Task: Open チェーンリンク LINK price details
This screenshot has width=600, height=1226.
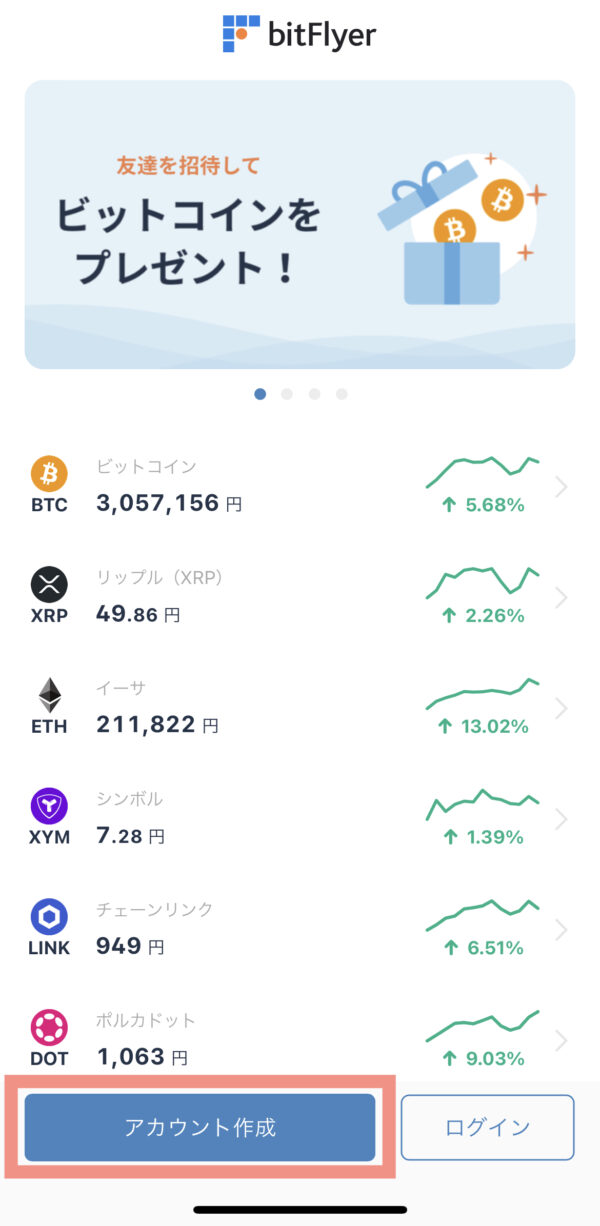Action: click(300, 931)
